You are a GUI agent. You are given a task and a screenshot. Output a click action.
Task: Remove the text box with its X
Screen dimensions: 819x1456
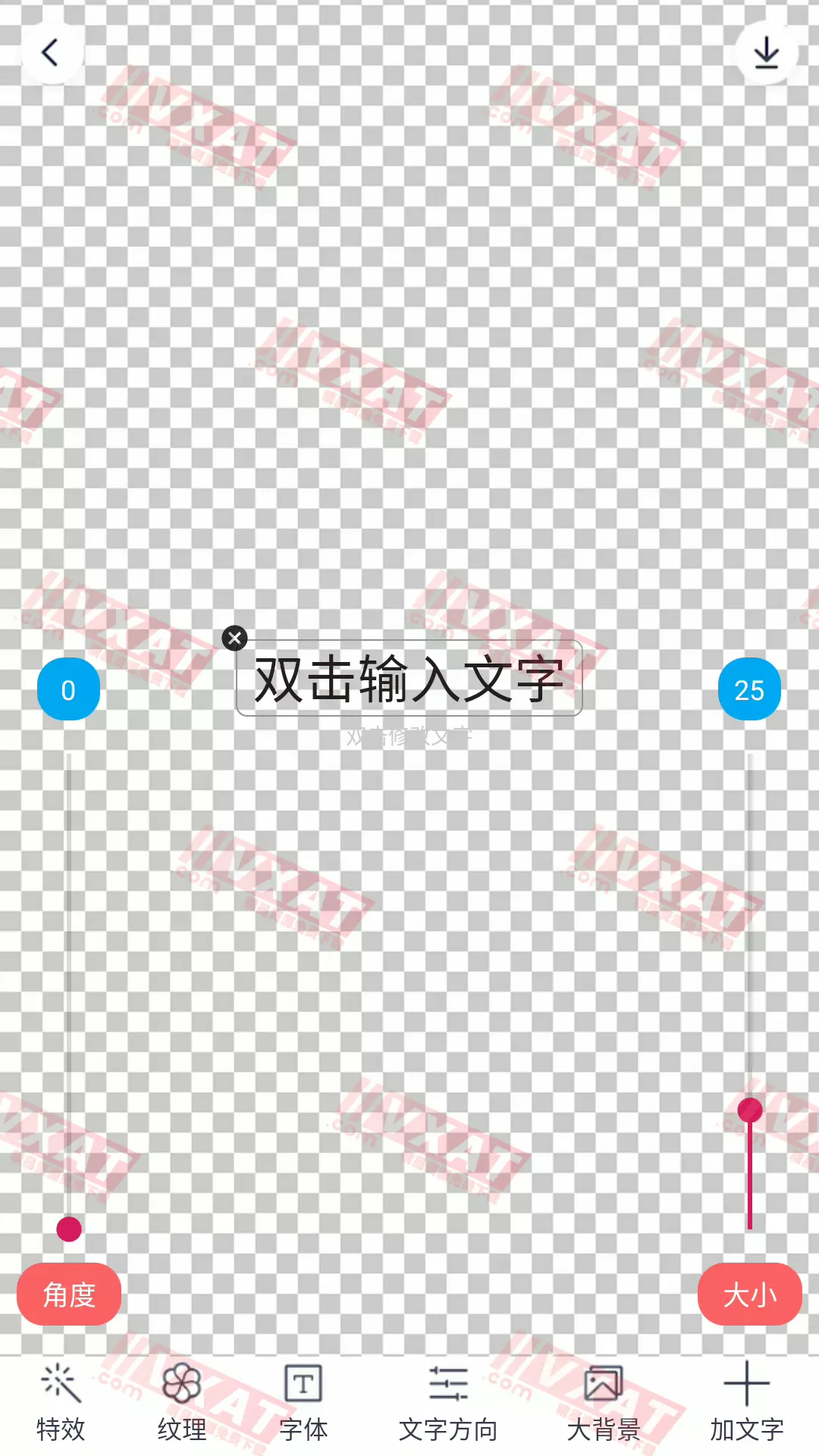pyautogui.click(x=235, y=639)
